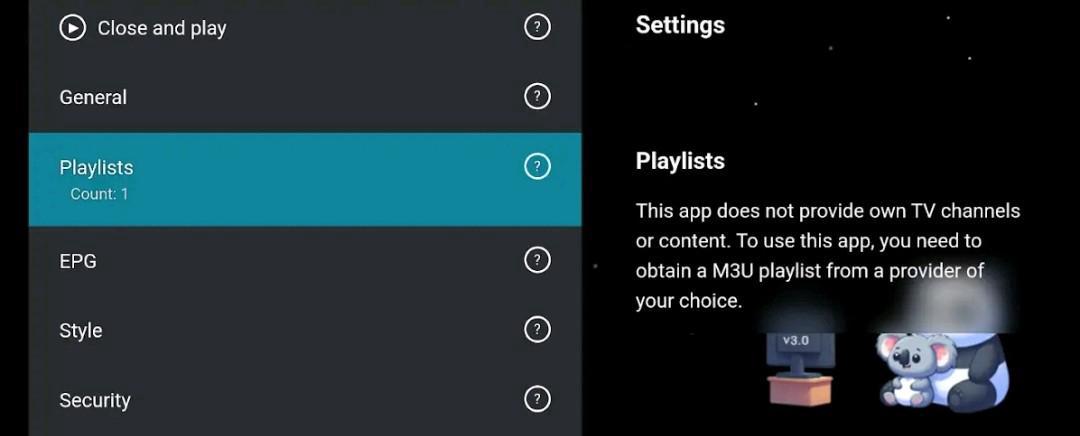The width and height of the screenshot is (1080, 436).
Task: Show help for EPG
Action: (537, 260)
